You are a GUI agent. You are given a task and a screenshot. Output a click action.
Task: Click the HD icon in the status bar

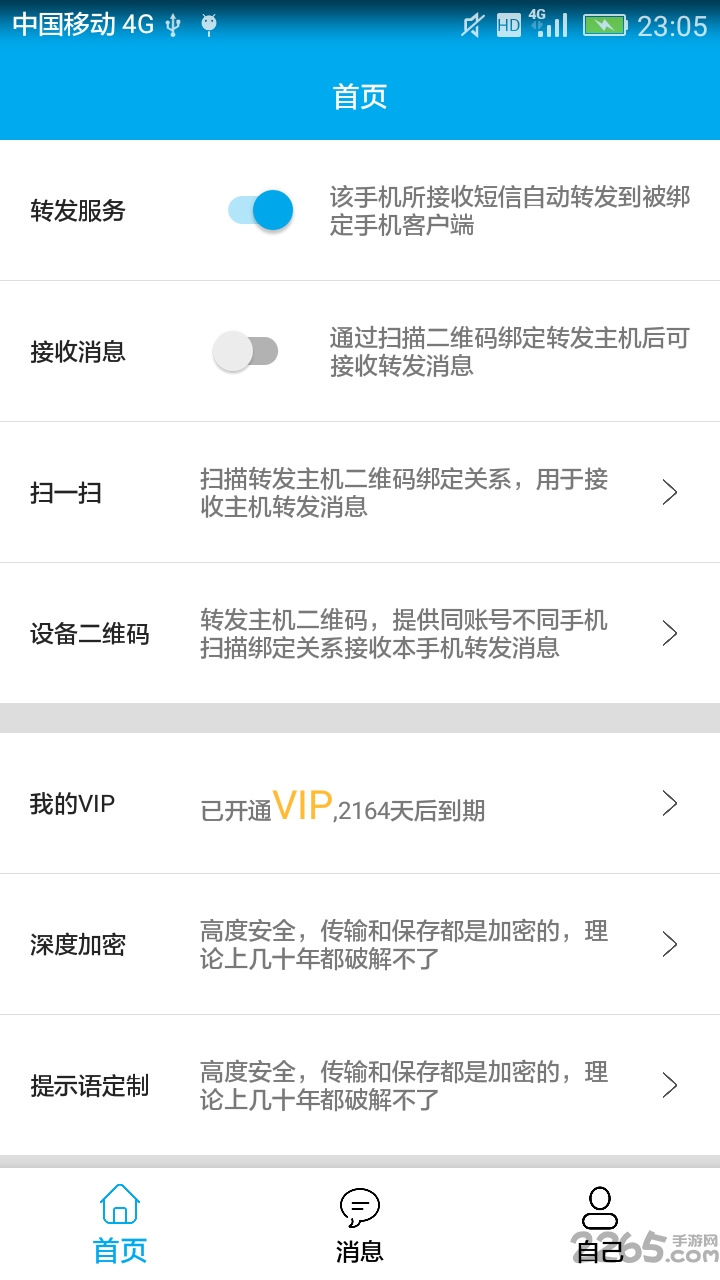[508, 25]
